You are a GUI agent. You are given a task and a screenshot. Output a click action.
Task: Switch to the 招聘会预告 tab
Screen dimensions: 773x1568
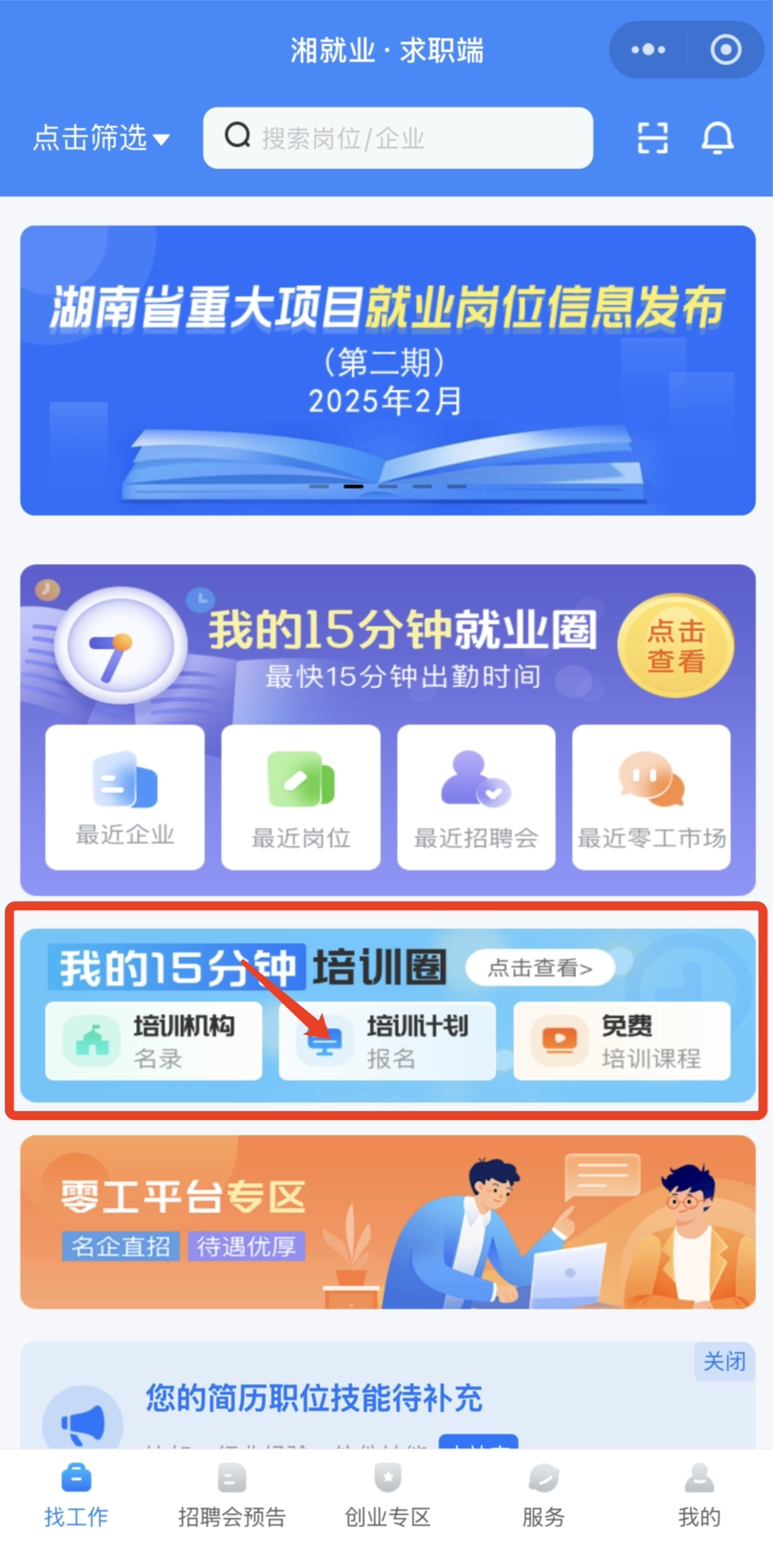coord(231,1496)
